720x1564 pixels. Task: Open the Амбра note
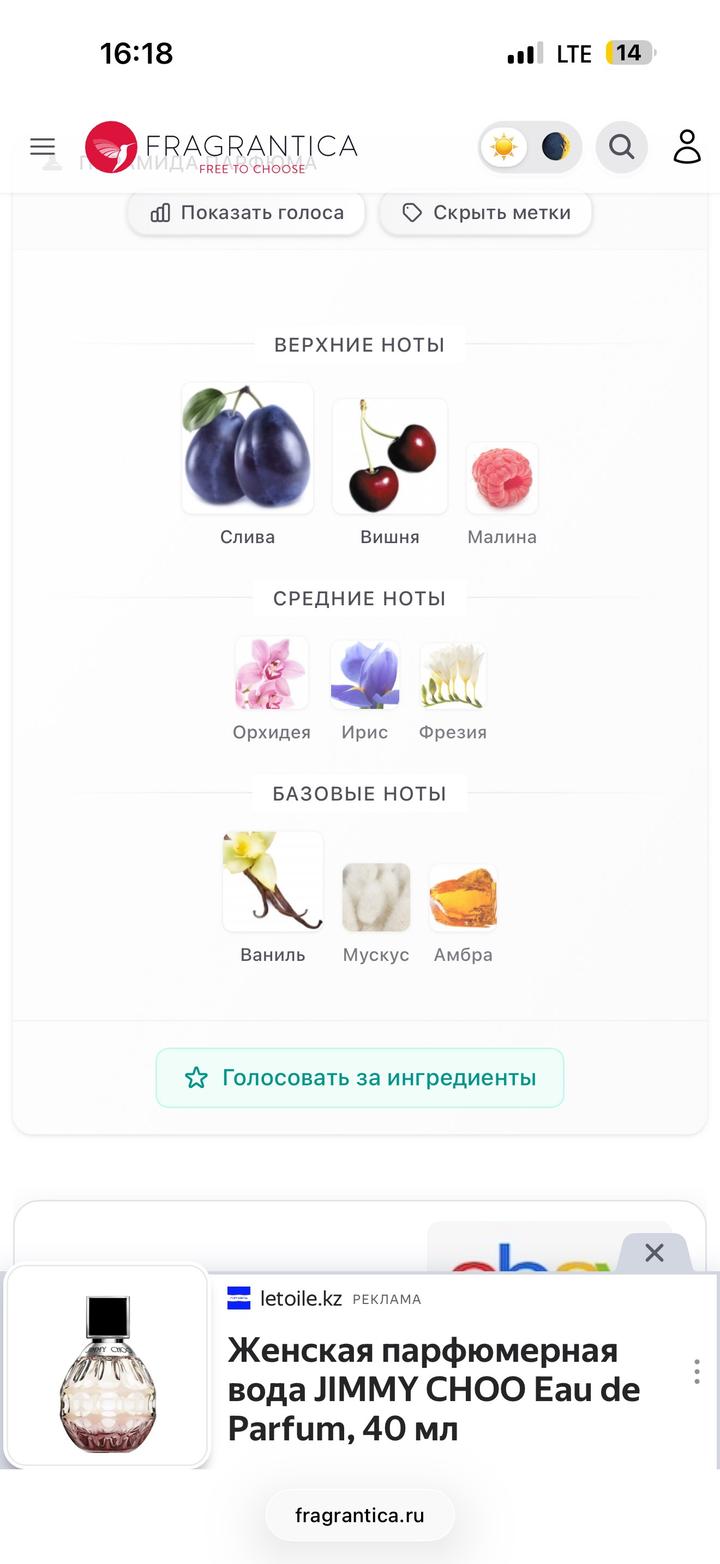coord(463,898)
